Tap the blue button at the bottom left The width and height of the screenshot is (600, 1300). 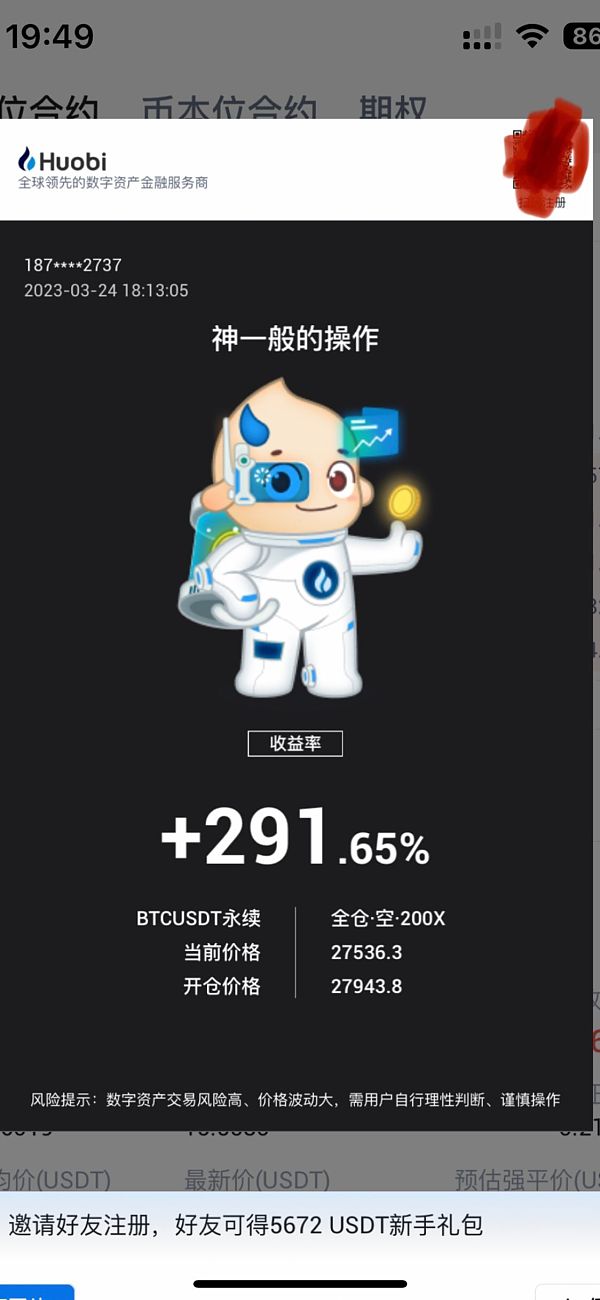36,1291
